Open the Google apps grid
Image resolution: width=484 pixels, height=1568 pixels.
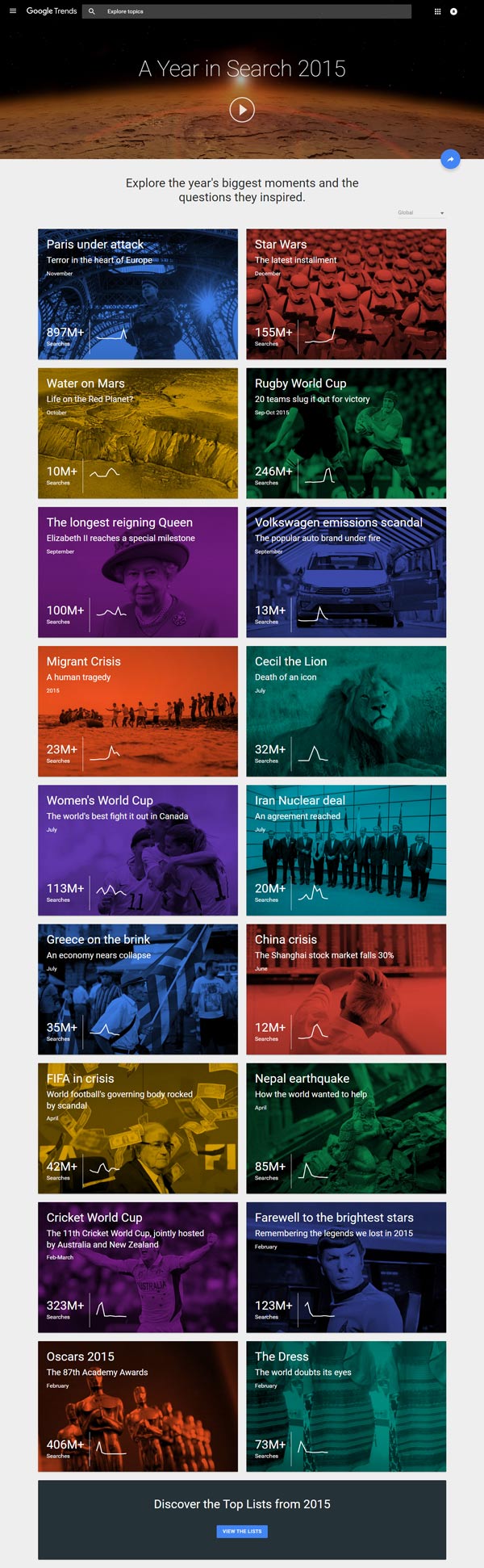pyautogui.click(x=437, y=11)
